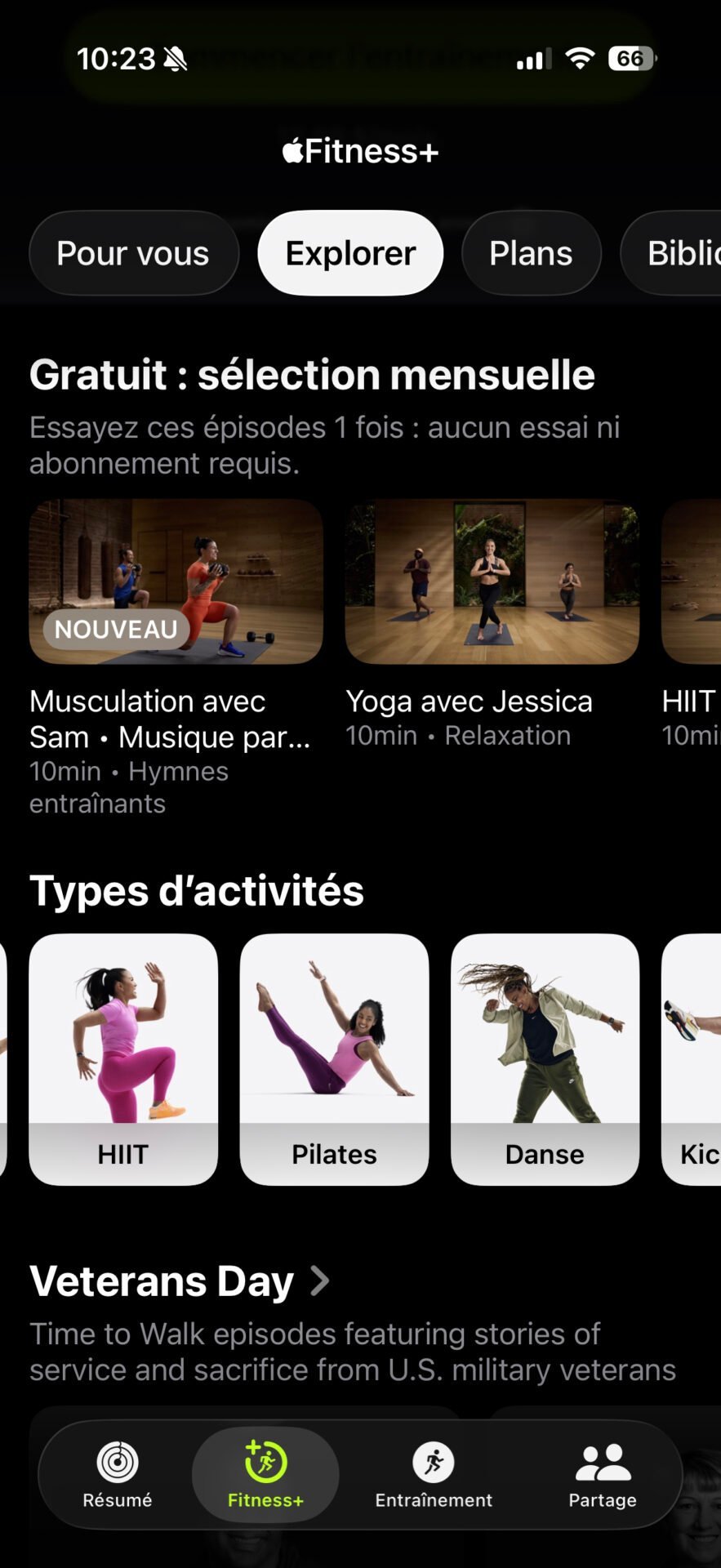Expand the Veterans Day collection

180,1281
